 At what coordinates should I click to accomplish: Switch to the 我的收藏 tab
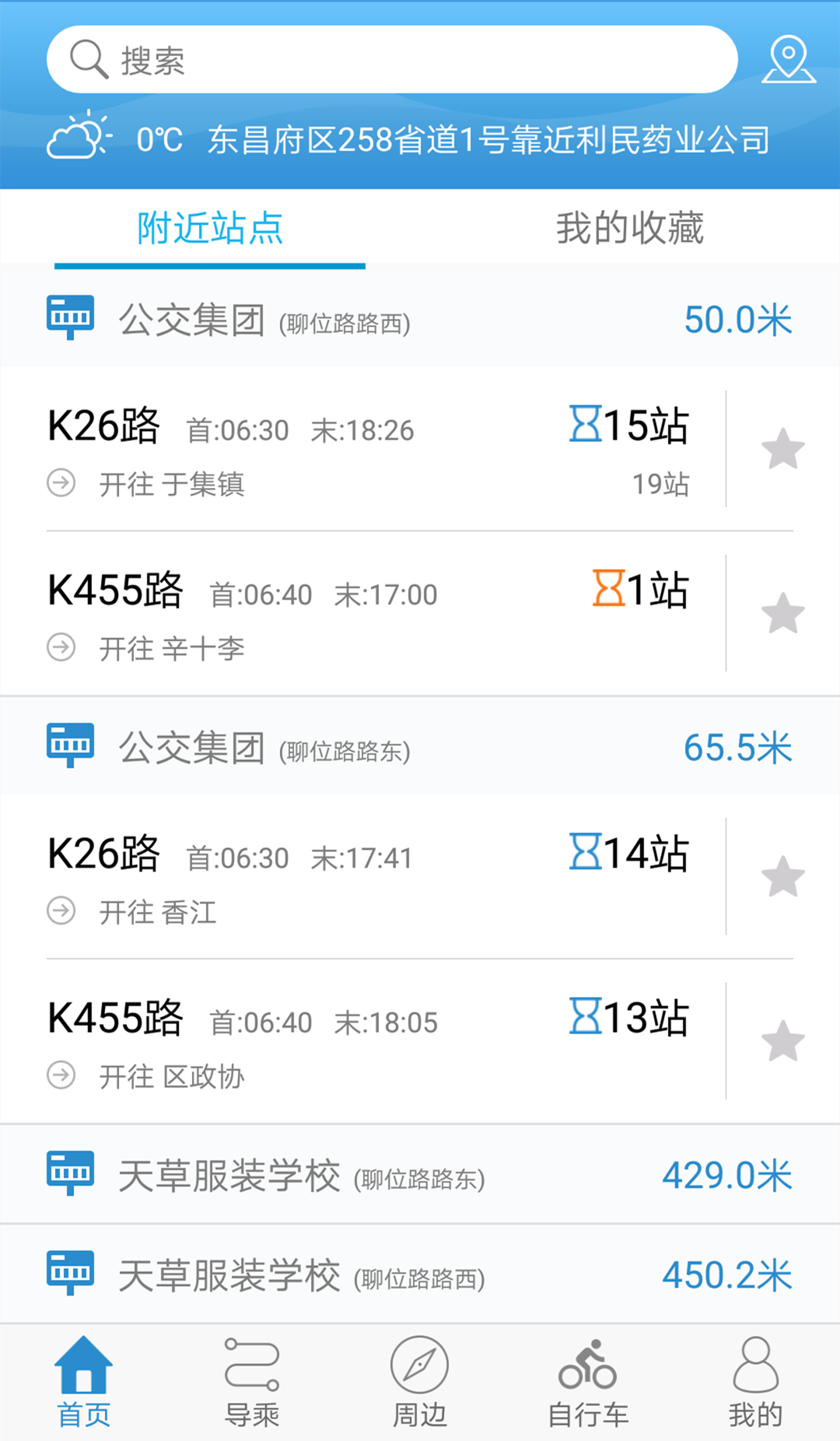[x=629, y=229]
